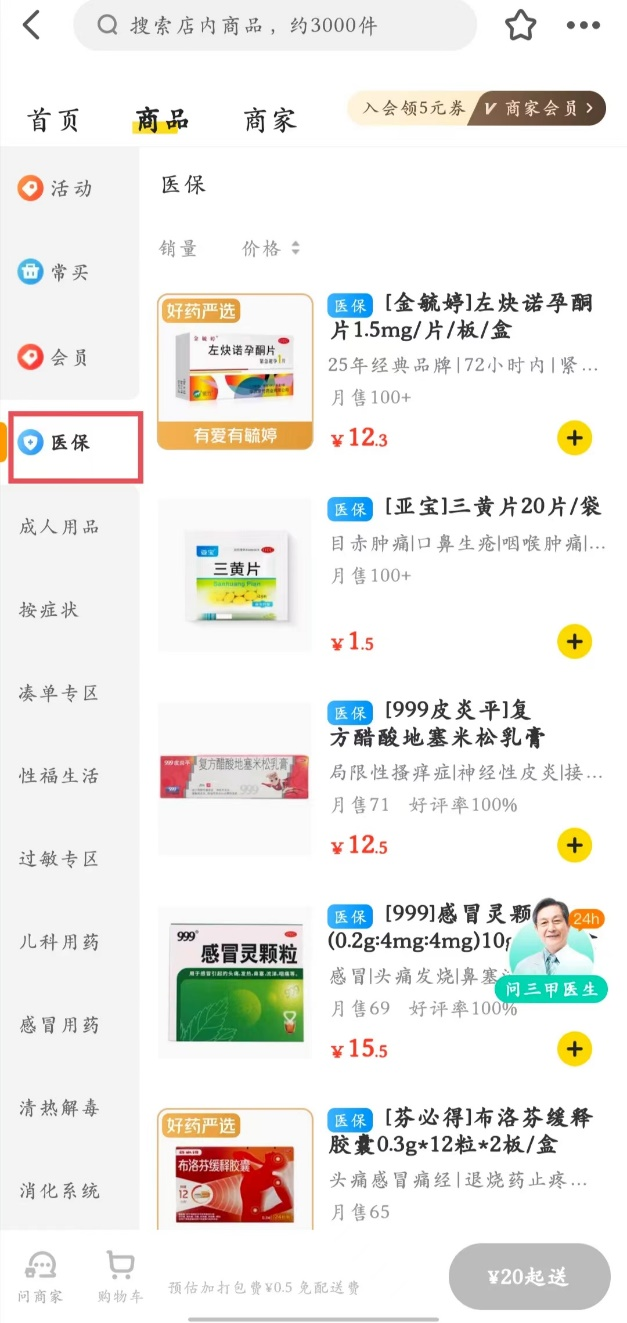This screenshot has height=1323, width=627.
Task: Sort products by 销量
Action: pos(178,248)
